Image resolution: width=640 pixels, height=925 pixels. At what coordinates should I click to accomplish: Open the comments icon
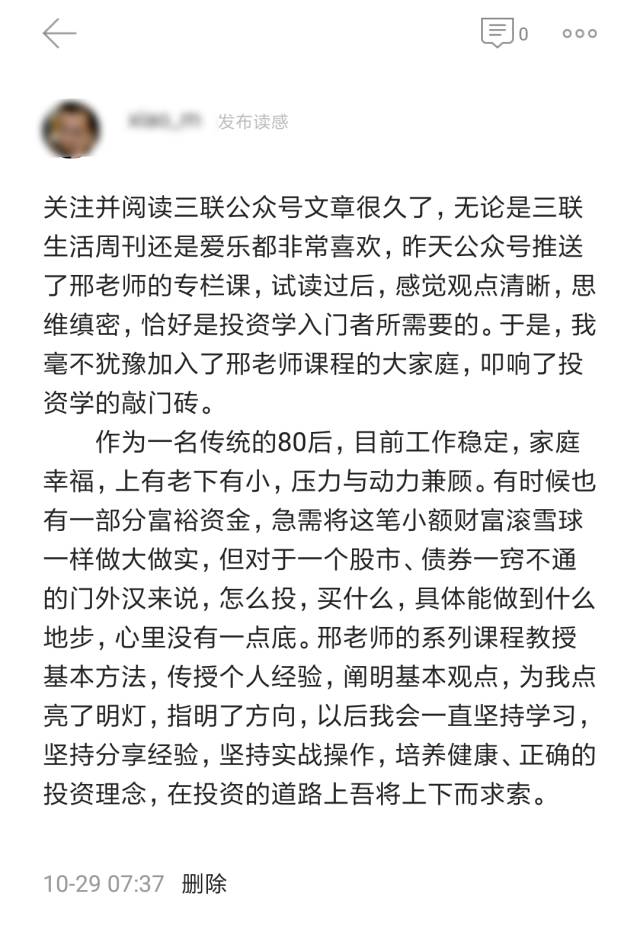pos(497,33)
